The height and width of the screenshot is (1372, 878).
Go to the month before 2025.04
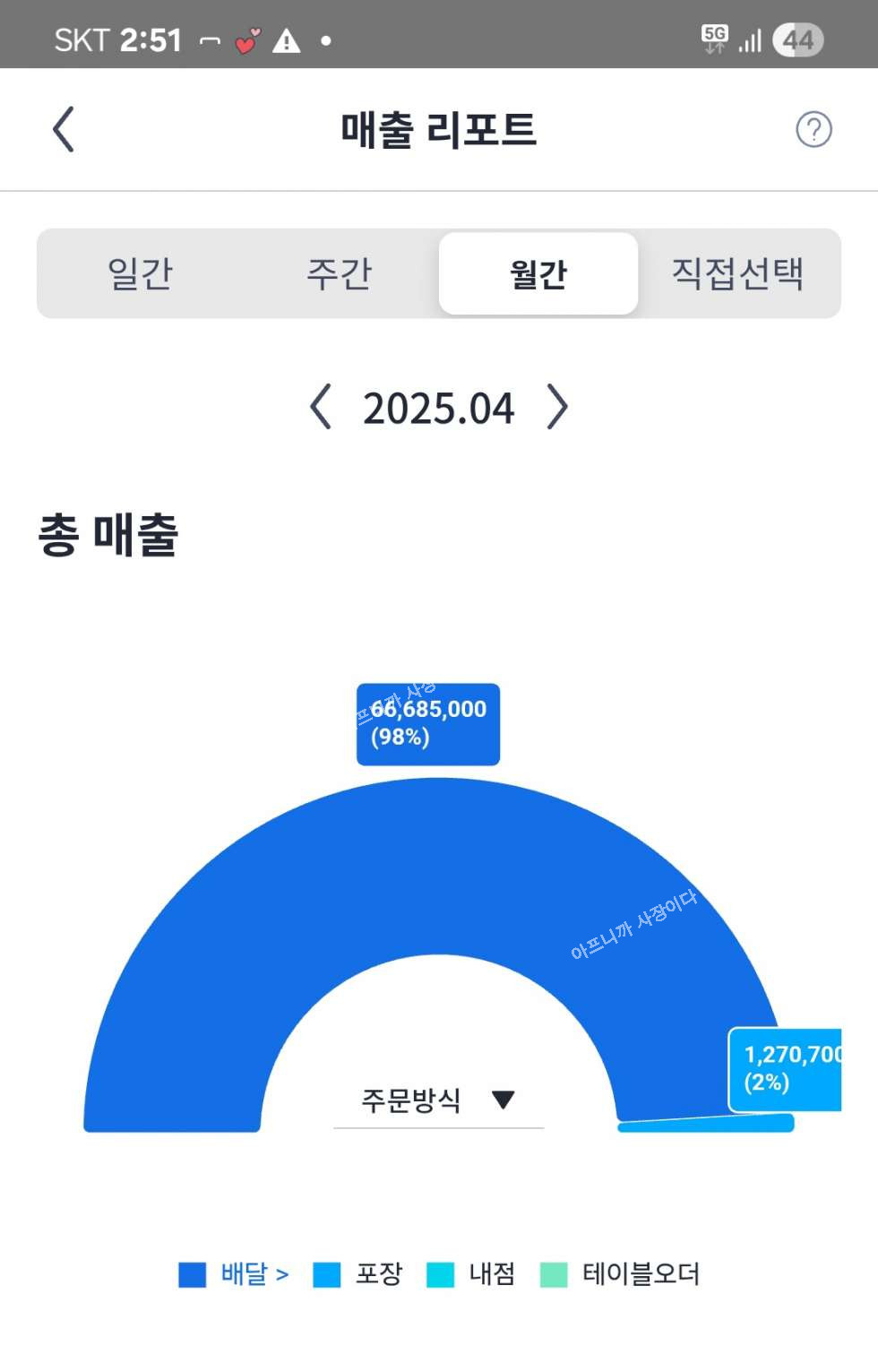(x=321, y=408)
